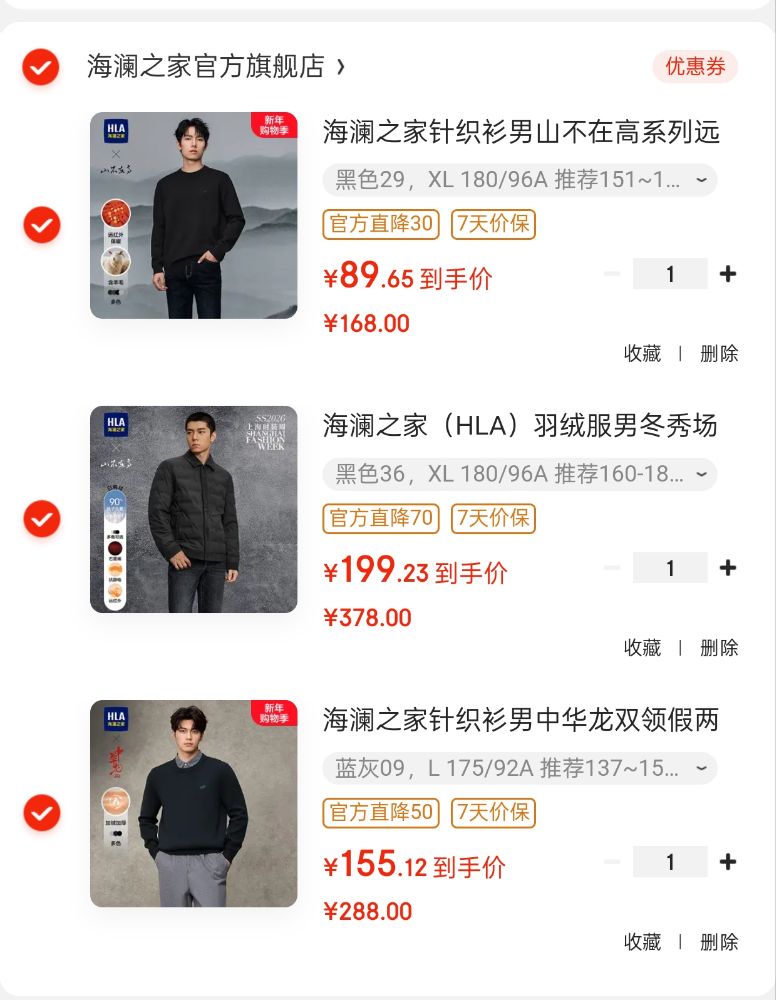776x1000 pixels.
Task: Expand the 蓝灰09 L size selector
Action: point(519,768)
